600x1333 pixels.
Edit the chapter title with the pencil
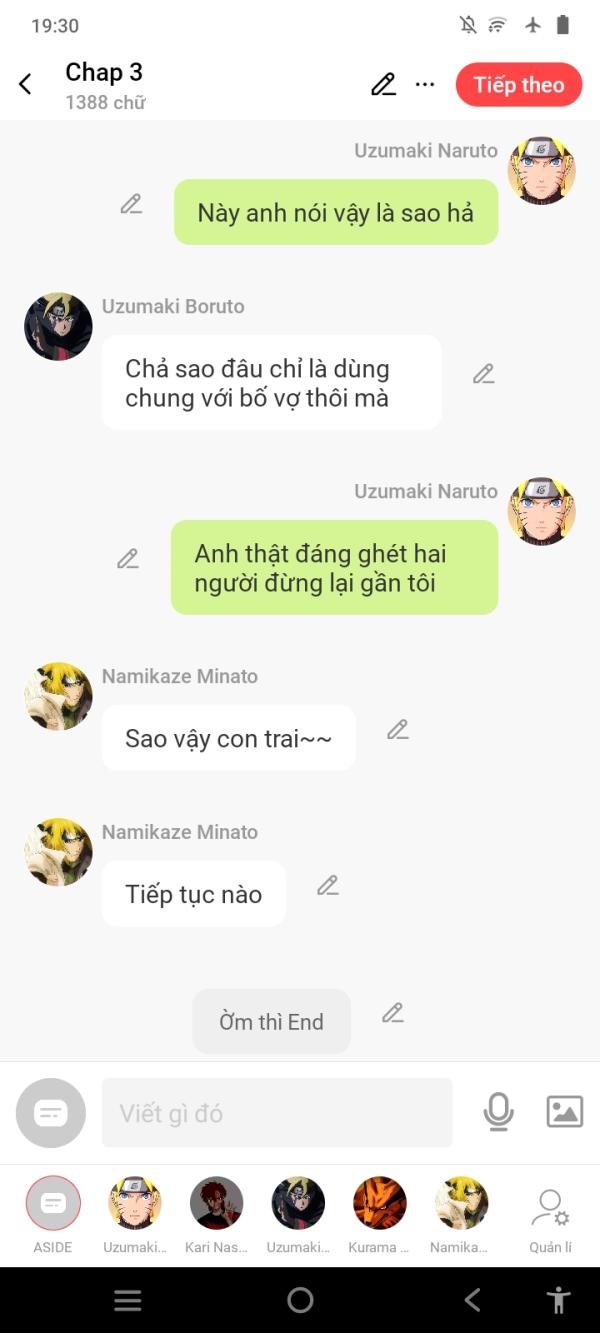click(383, 85)
